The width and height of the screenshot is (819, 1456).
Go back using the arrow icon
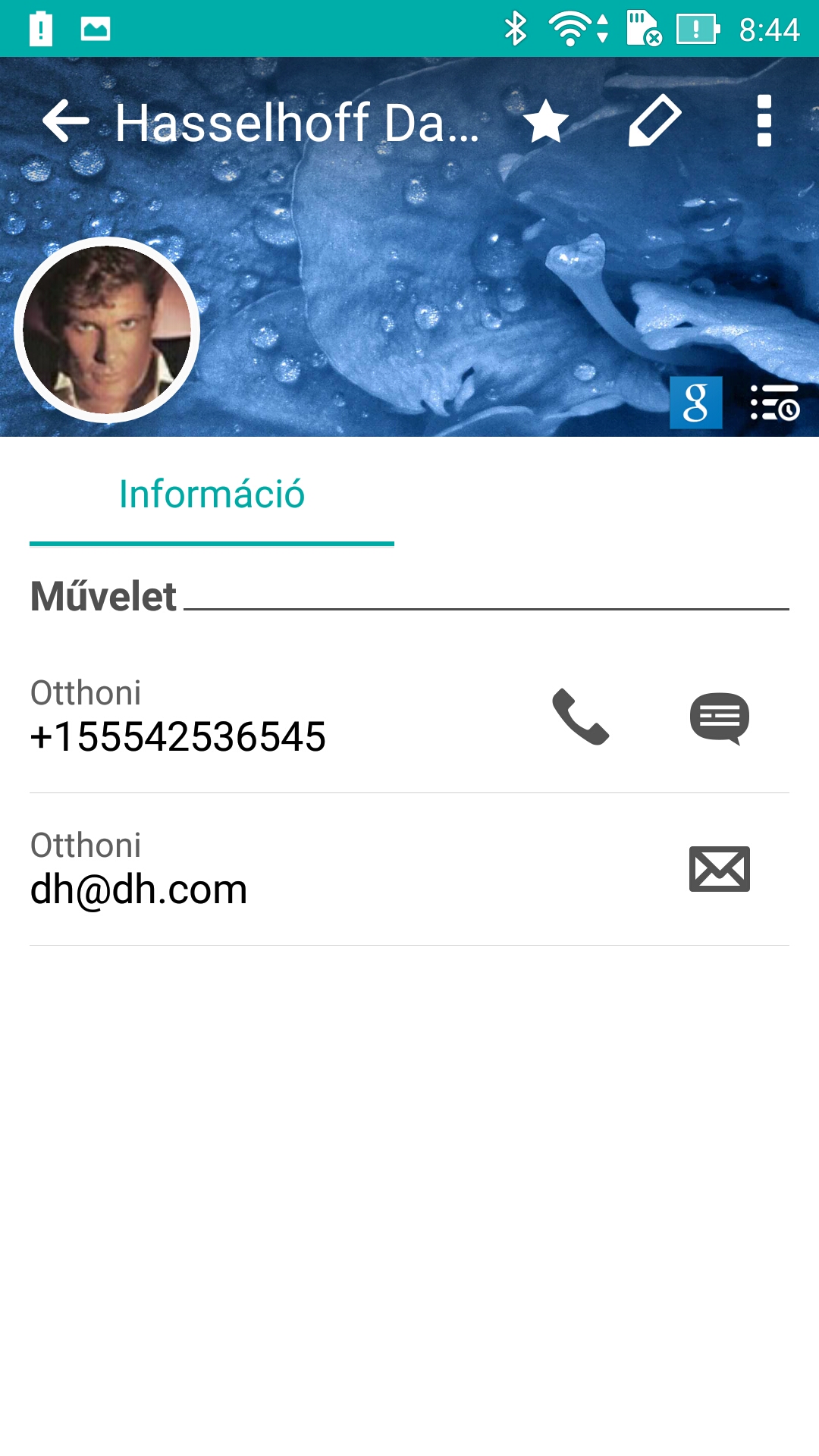[65, 121]
